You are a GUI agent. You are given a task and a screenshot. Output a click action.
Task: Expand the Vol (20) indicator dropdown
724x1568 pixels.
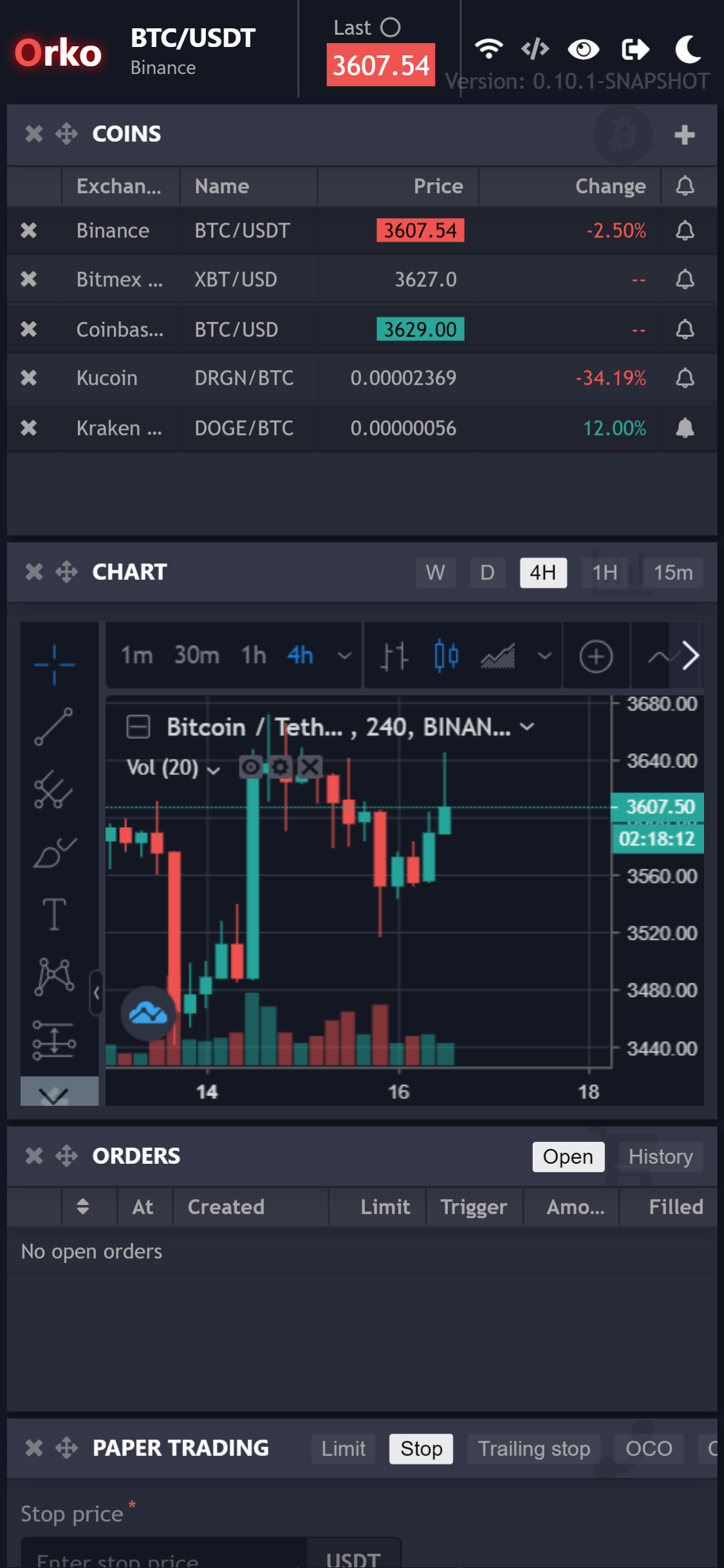[214, 770]
